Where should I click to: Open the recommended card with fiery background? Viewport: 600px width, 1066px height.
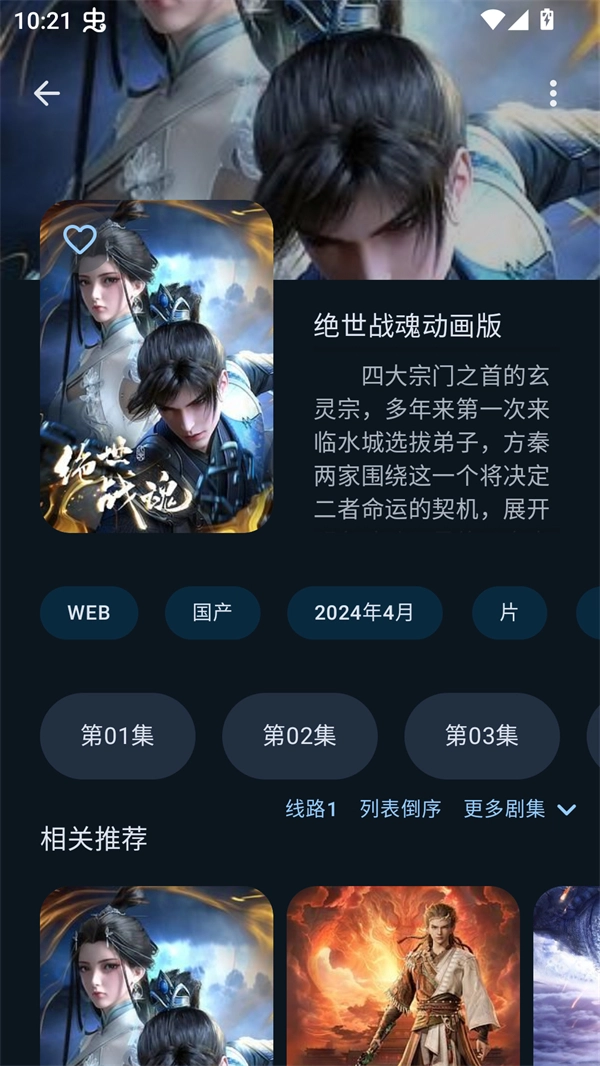403,975
